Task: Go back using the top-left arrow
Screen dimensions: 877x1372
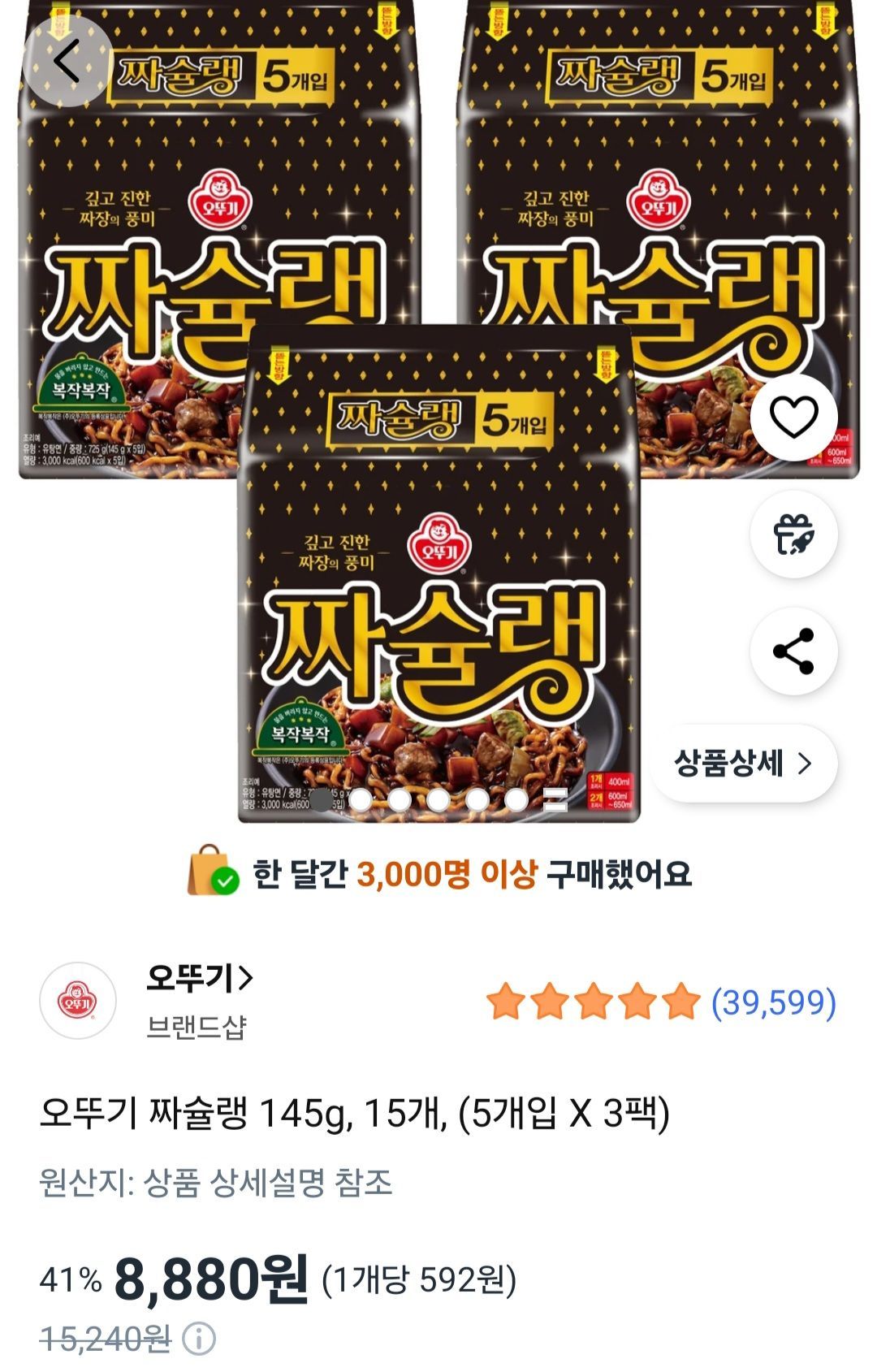Action: tap(68, 61)
